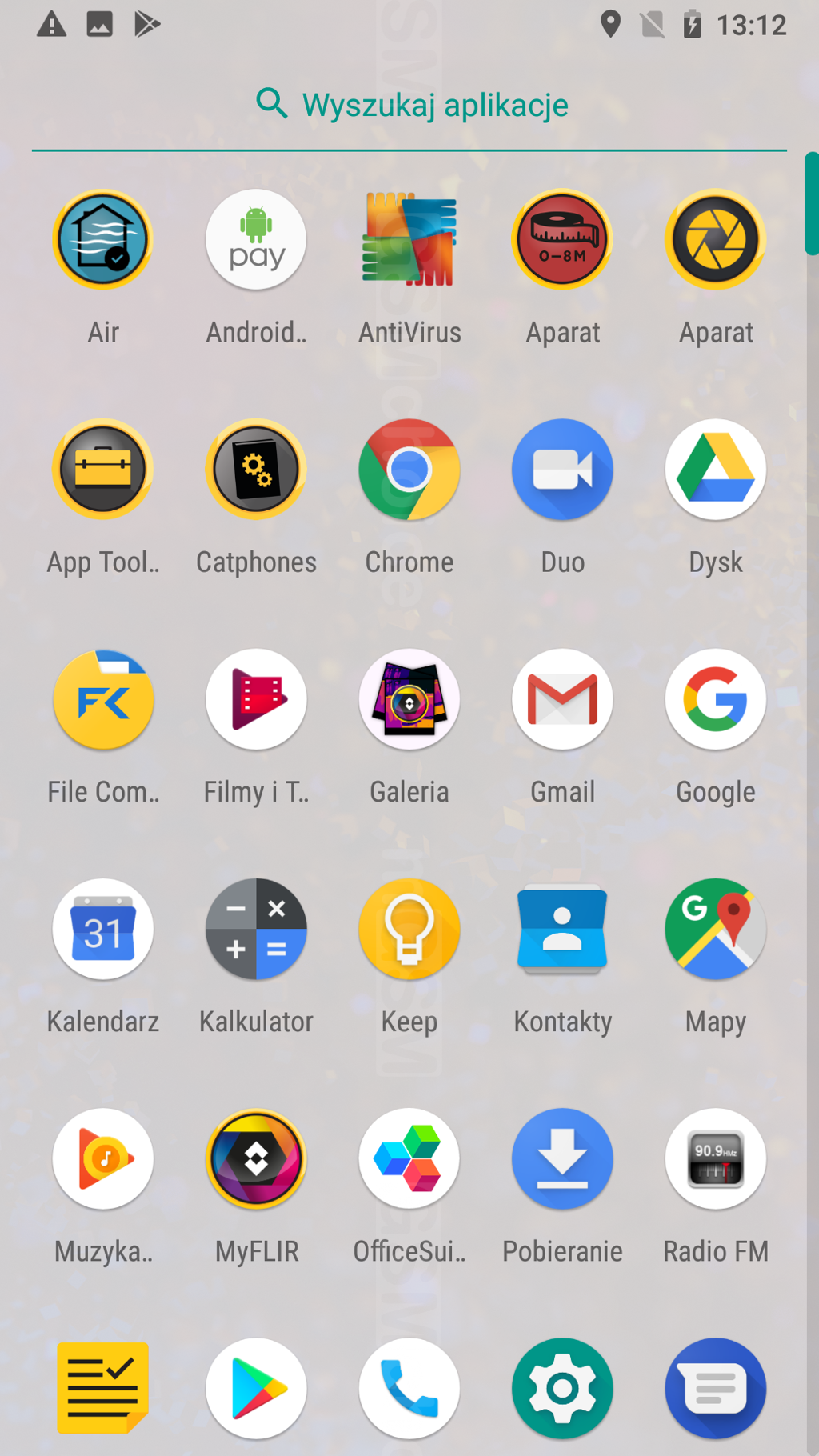Open Google Keep notes
Image resolution: width=819 pixels, height=1456 pixels.
[x=409, y=930]
